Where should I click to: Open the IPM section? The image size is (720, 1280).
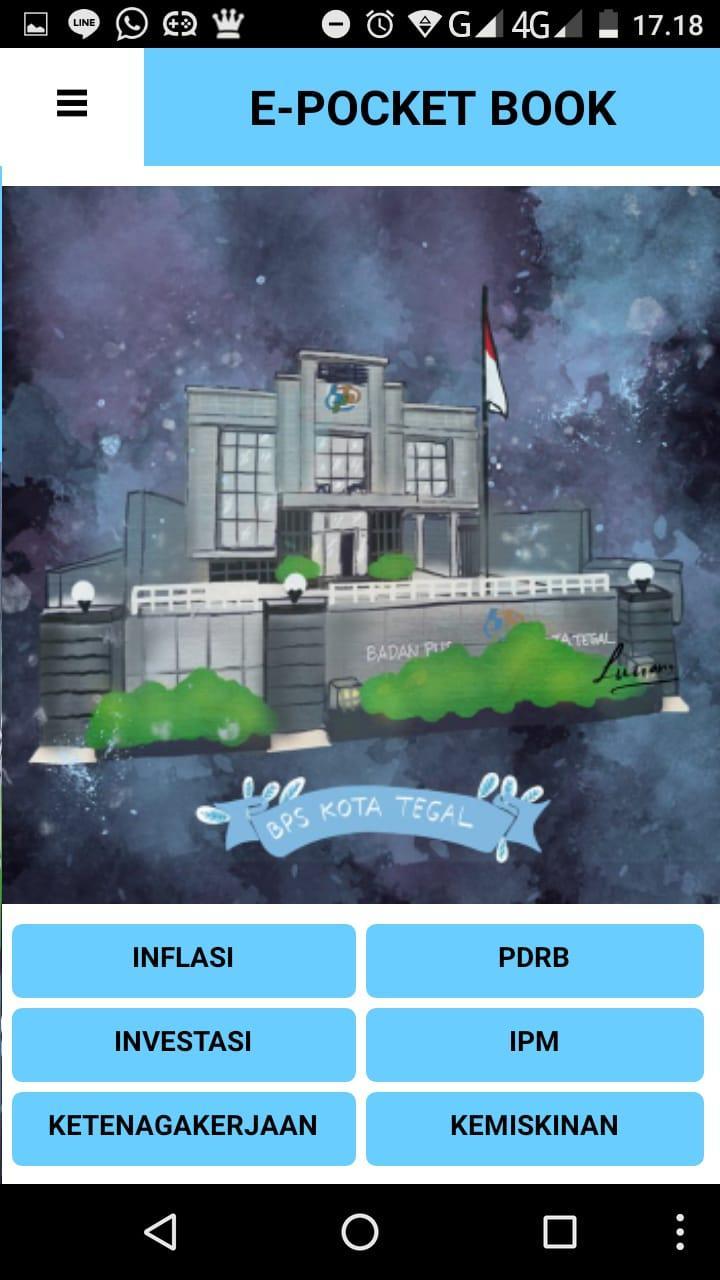coord(534,1043)
